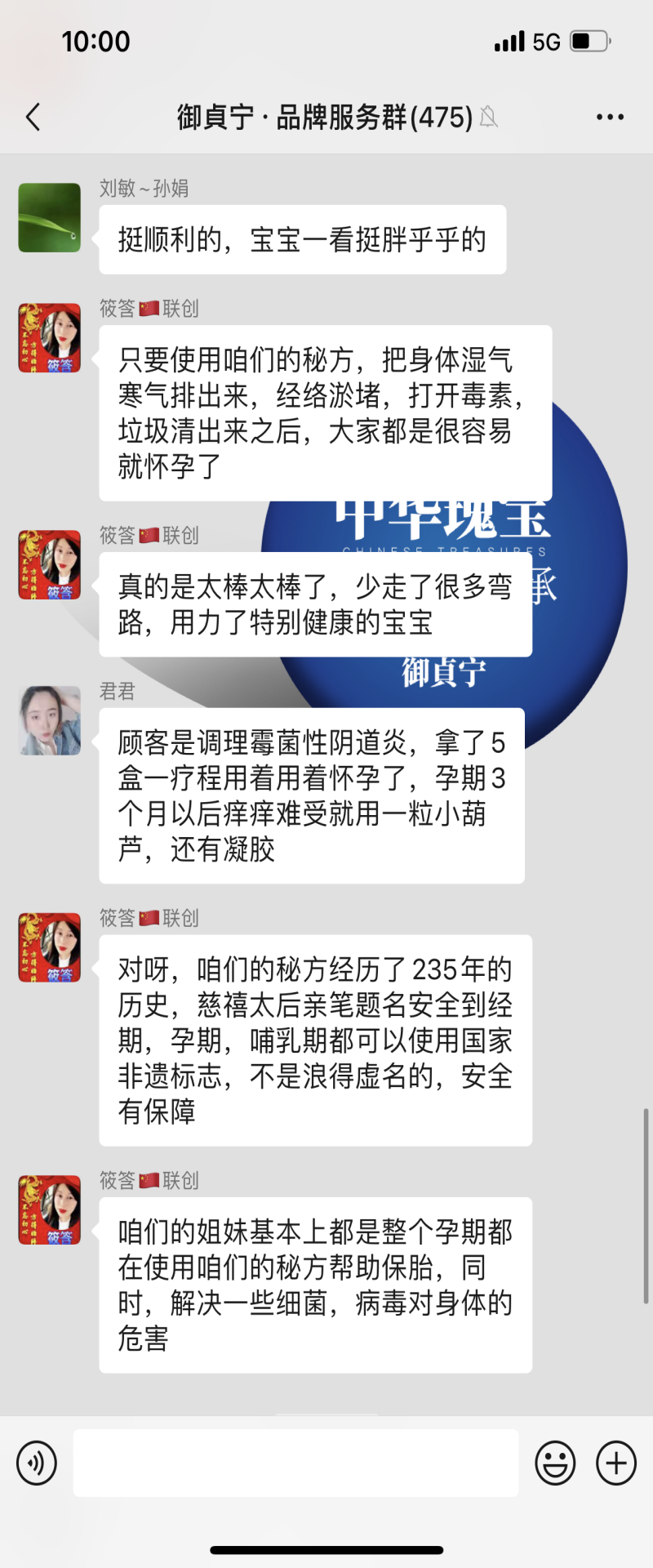Switch to voice message input
The image size is (653, 1568).
pyautogui.click(x=37, y=1463)
